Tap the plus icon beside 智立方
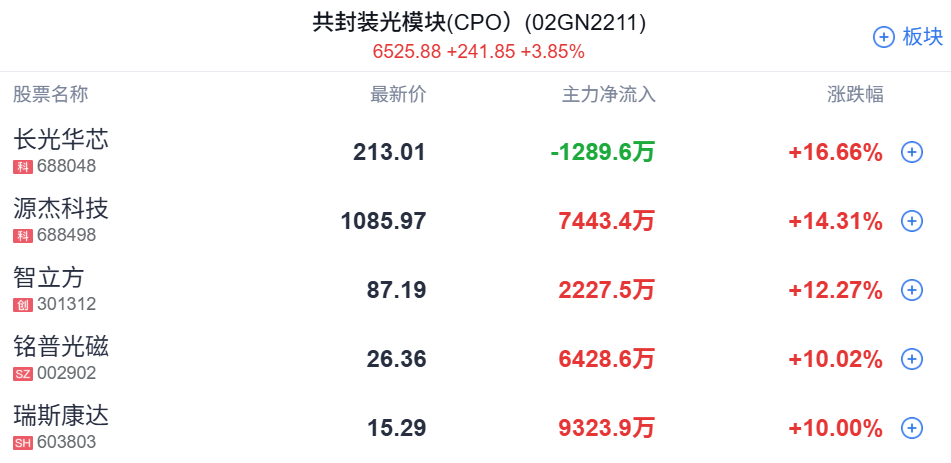Viewport: 951px width, 463px height. click(911, 290)
